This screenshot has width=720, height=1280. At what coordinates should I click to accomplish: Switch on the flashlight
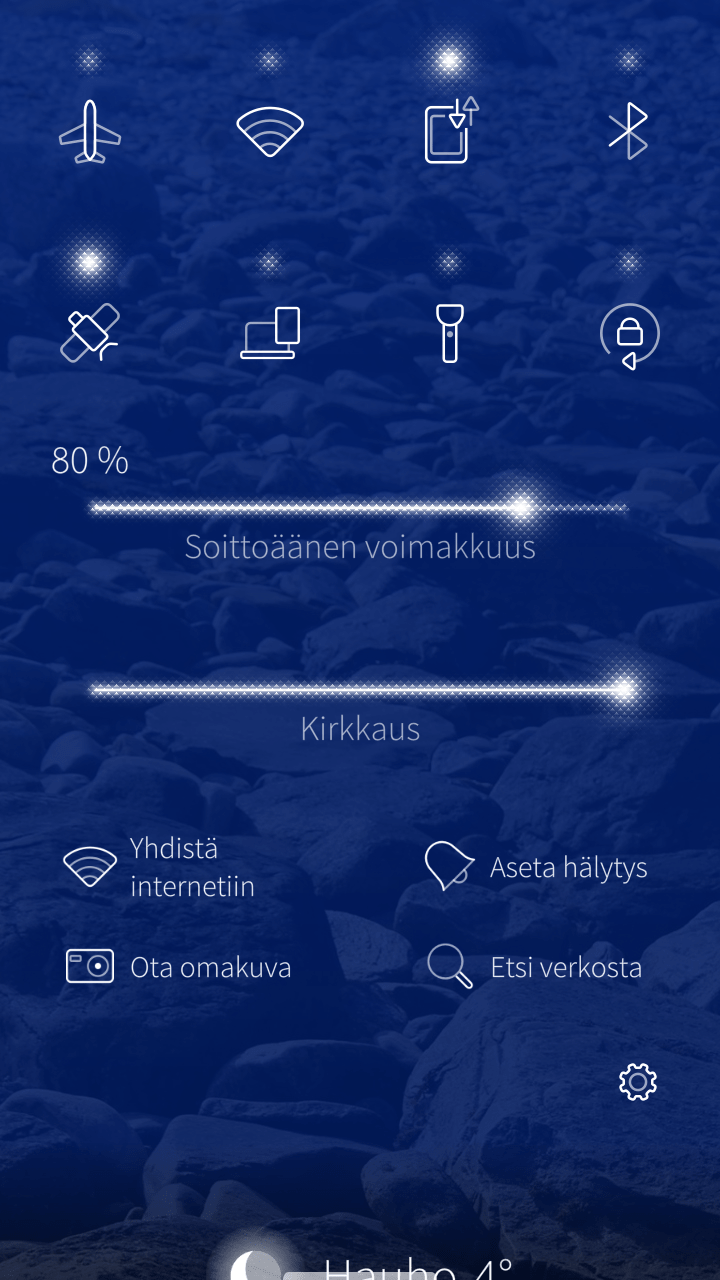click(450, 333)
